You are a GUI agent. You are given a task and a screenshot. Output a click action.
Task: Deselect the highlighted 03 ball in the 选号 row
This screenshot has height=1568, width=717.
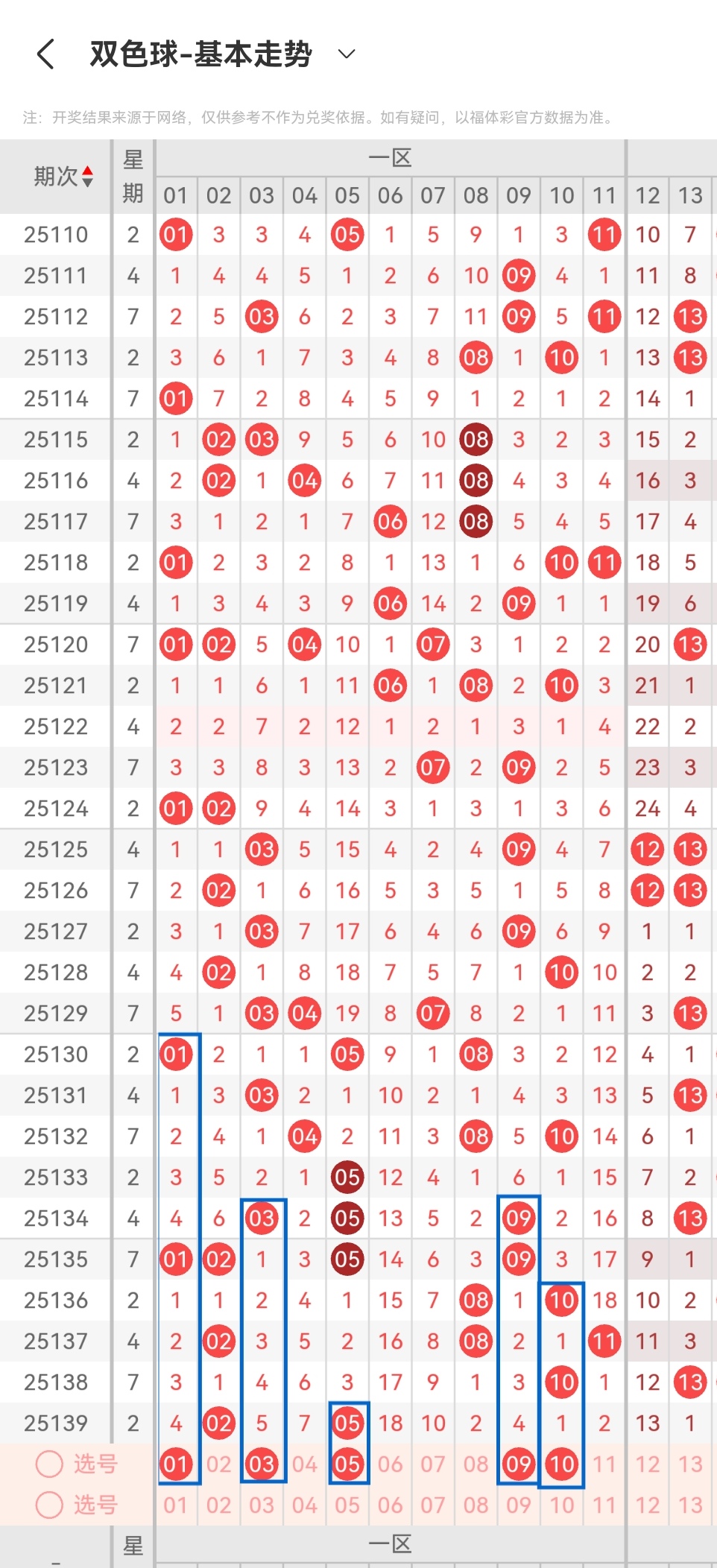262,1464
